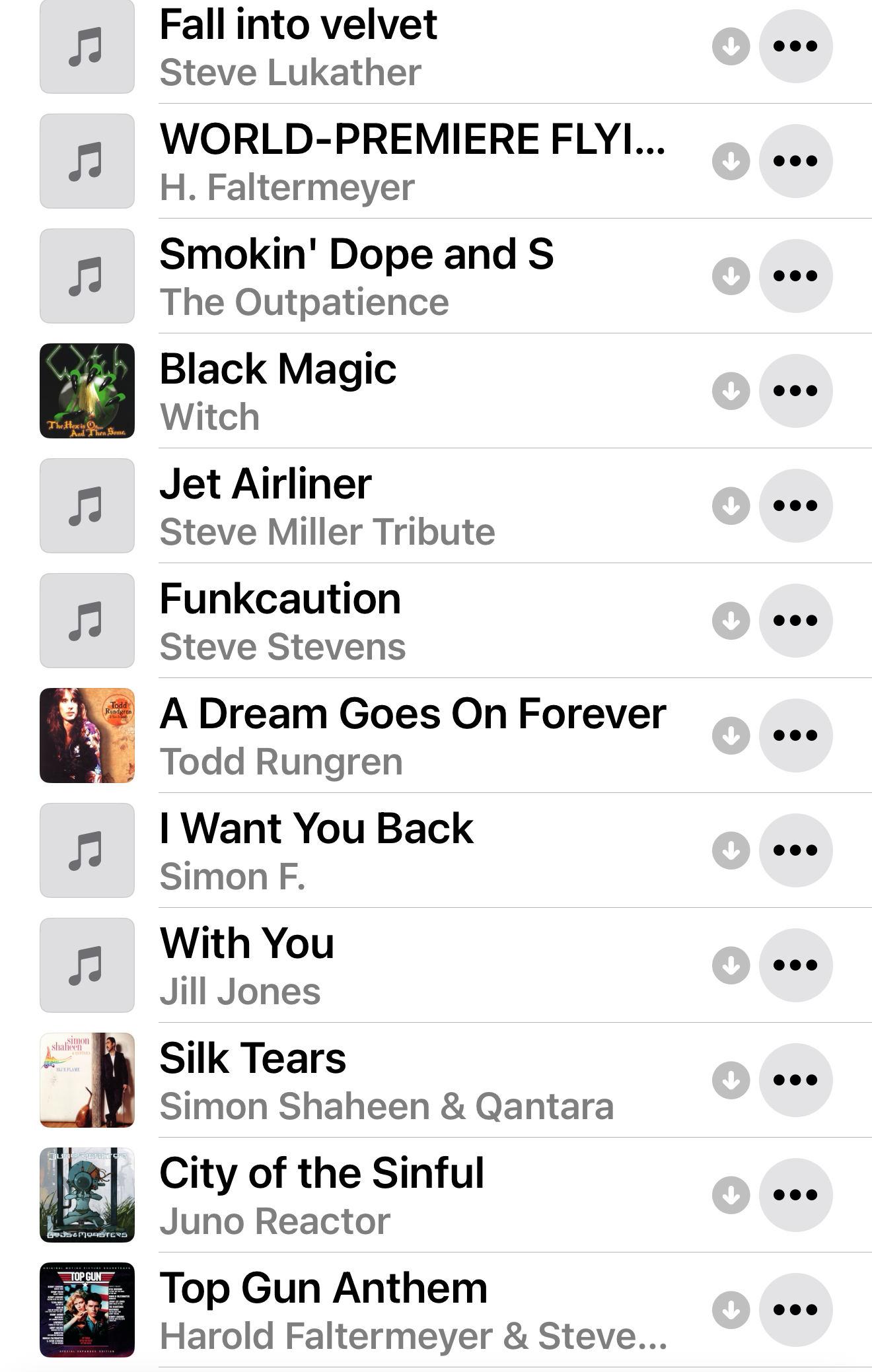Open more options for Silk Tears
Screen dimensions: 872x1372
coord(795,1080)
